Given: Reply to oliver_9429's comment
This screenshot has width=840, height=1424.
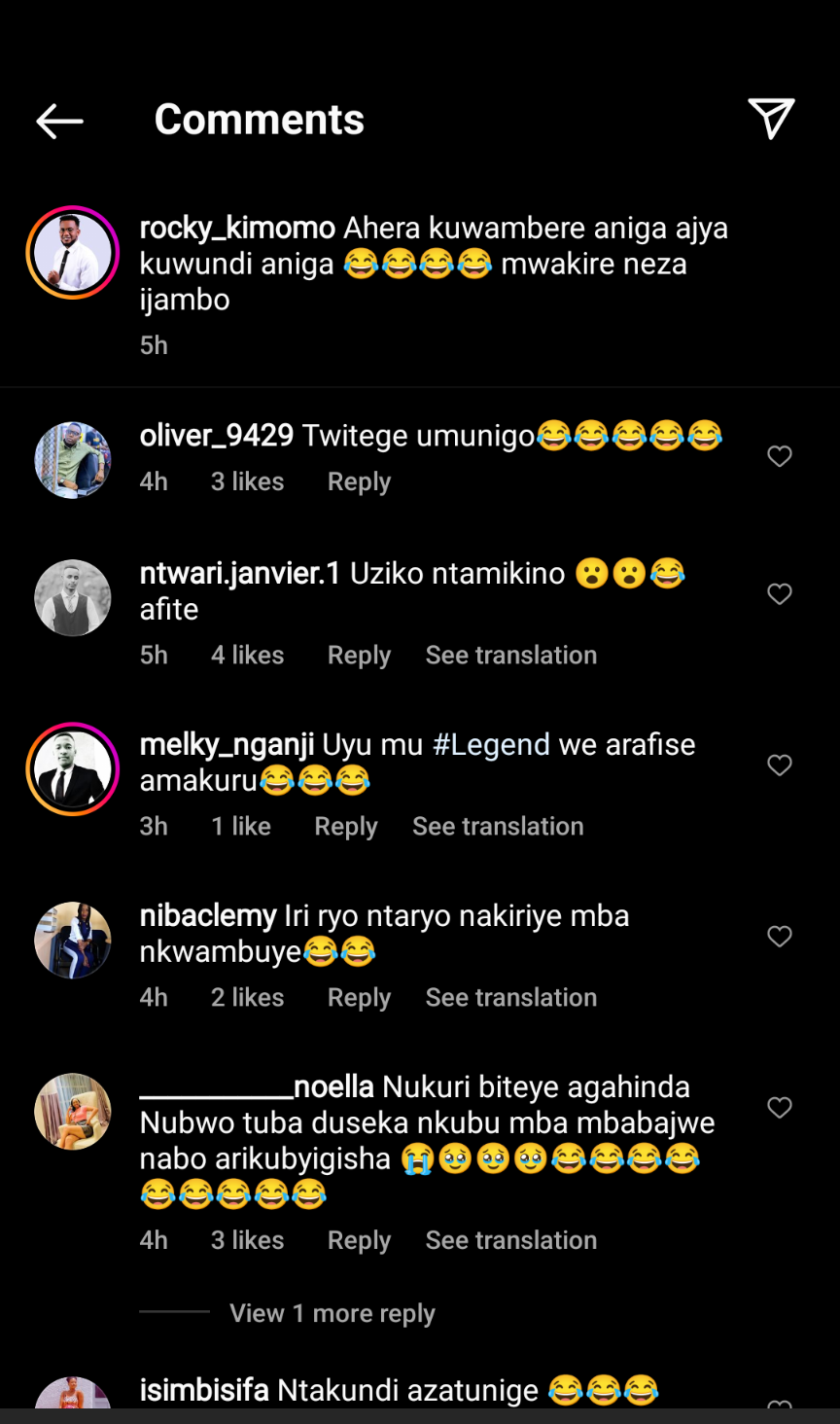Looking at the screenshot, I should click(359, 482).
